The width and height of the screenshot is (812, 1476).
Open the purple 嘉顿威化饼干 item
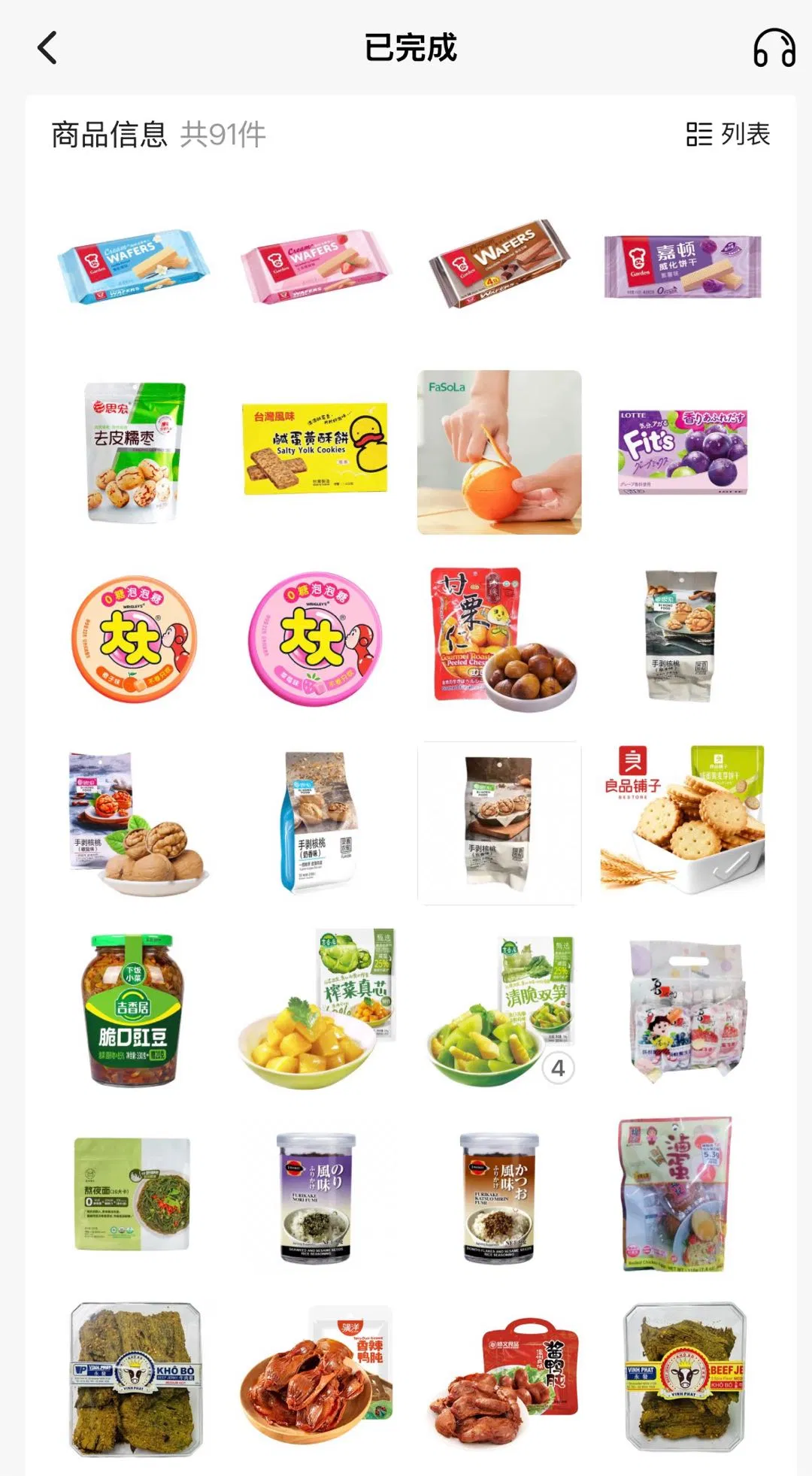[682, 266]
